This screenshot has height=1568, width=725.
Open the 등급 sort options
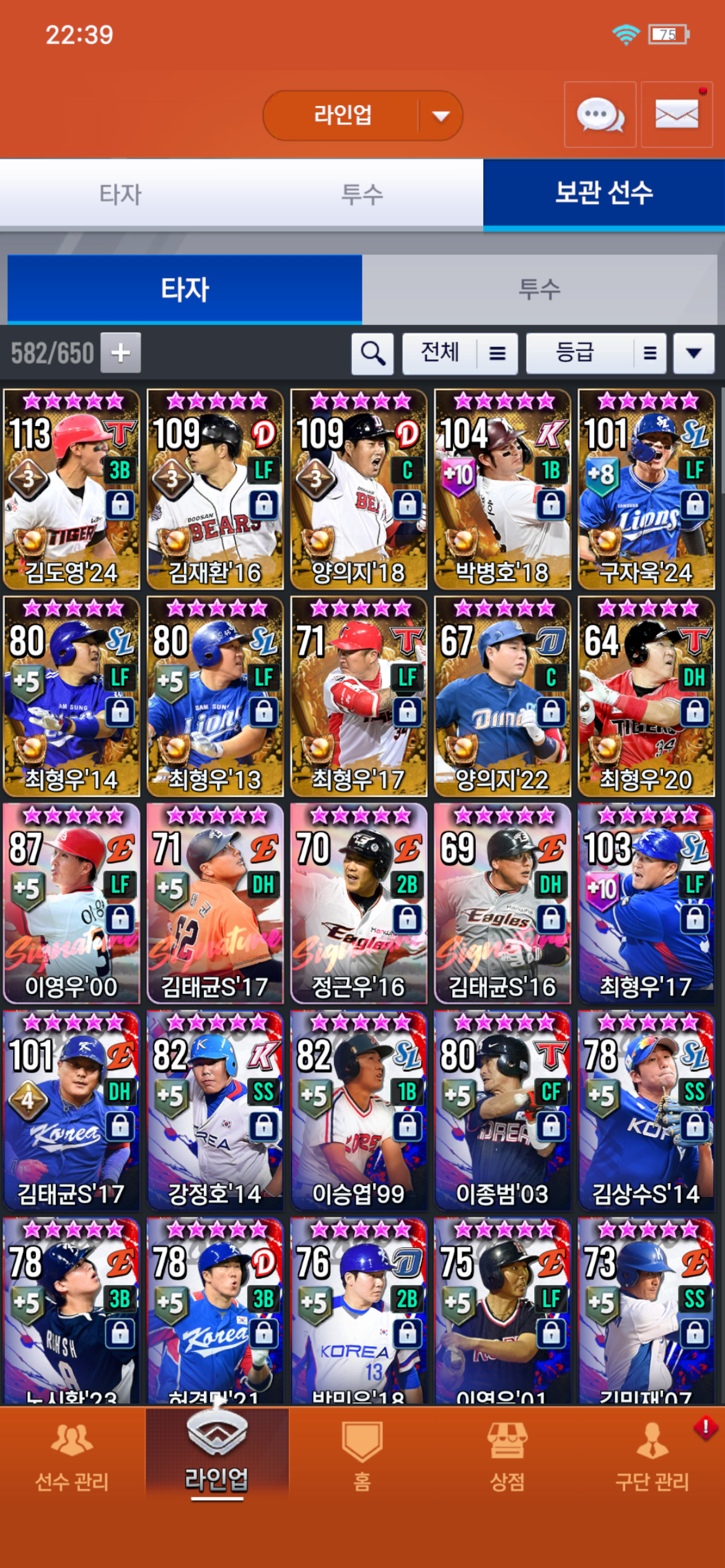click(x=595, y=354)
